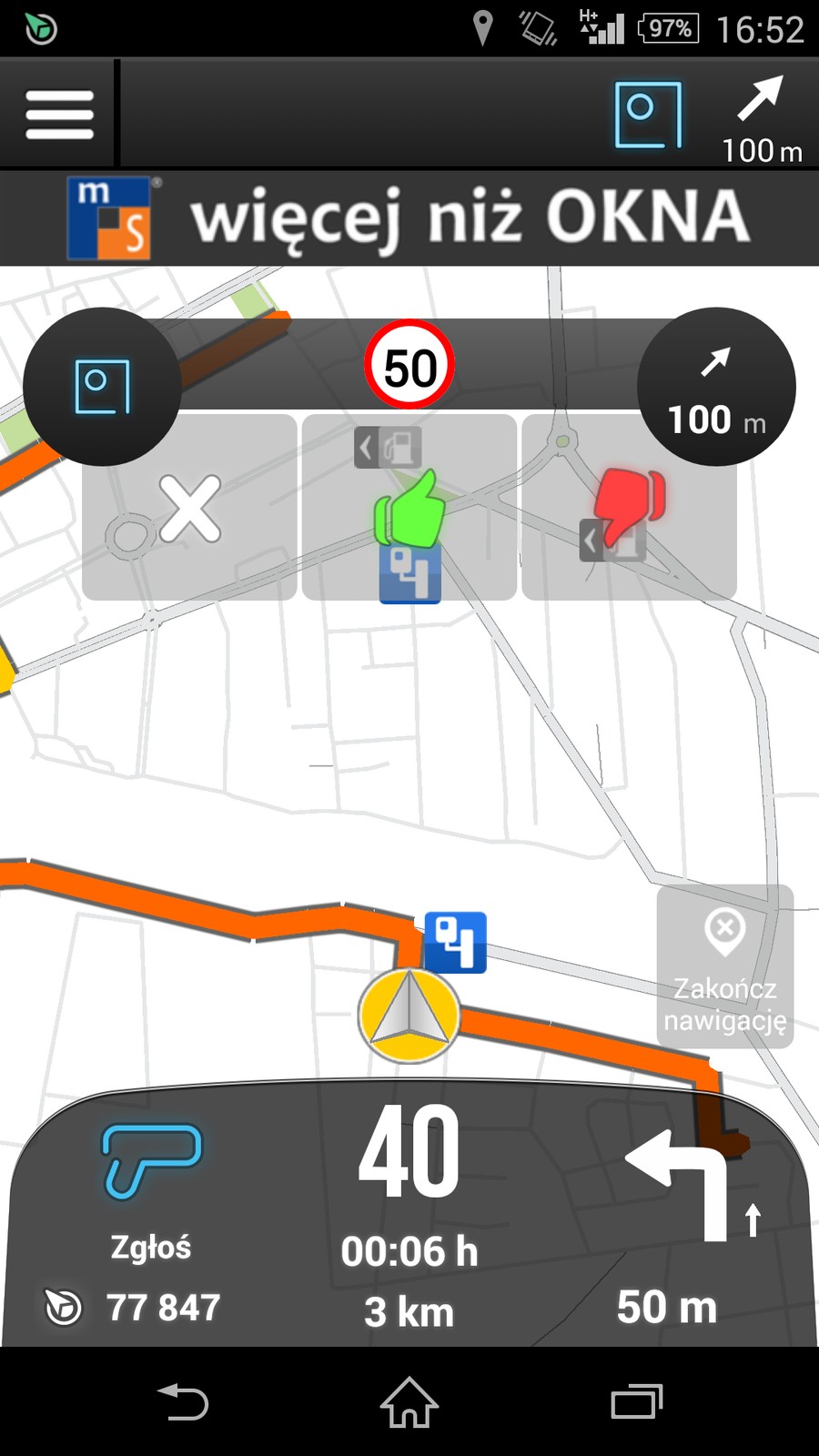Go to the home screen via the system Home button

pyautogui.click(x=409, y=1401)
